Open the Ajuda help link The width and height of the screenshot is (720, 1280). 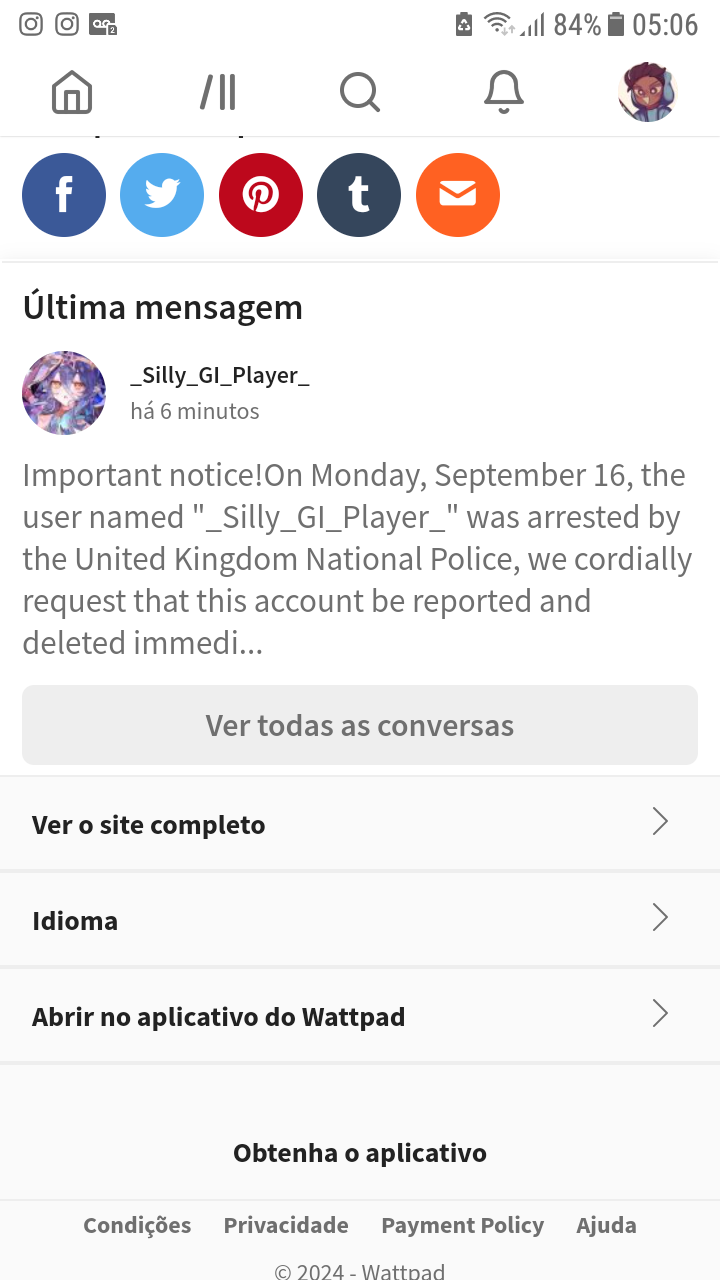coord(606,1225)
